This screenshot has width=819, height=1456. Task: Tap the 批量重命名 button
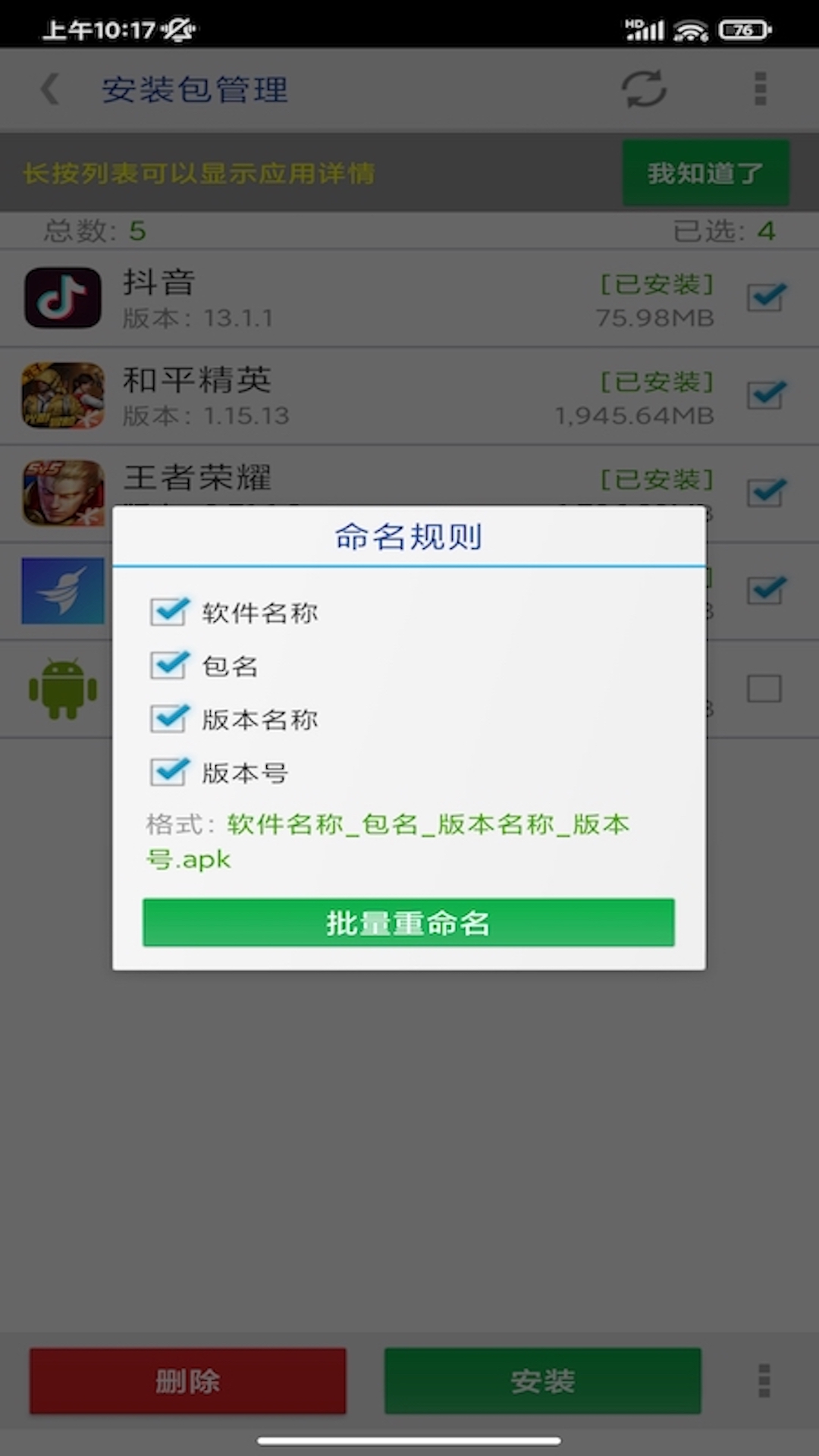click(x=408, y=922)
